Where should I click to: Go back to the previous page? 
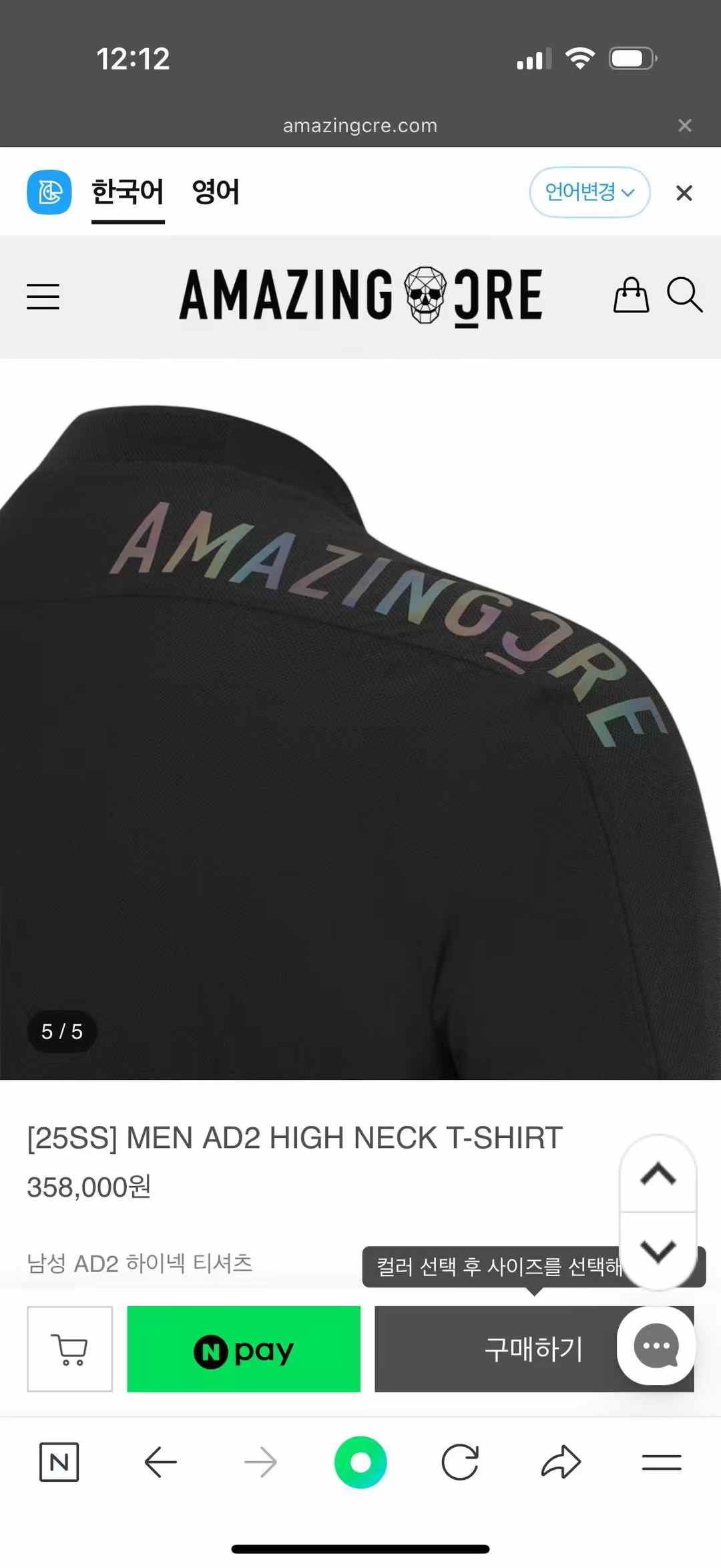point(161,1462)
